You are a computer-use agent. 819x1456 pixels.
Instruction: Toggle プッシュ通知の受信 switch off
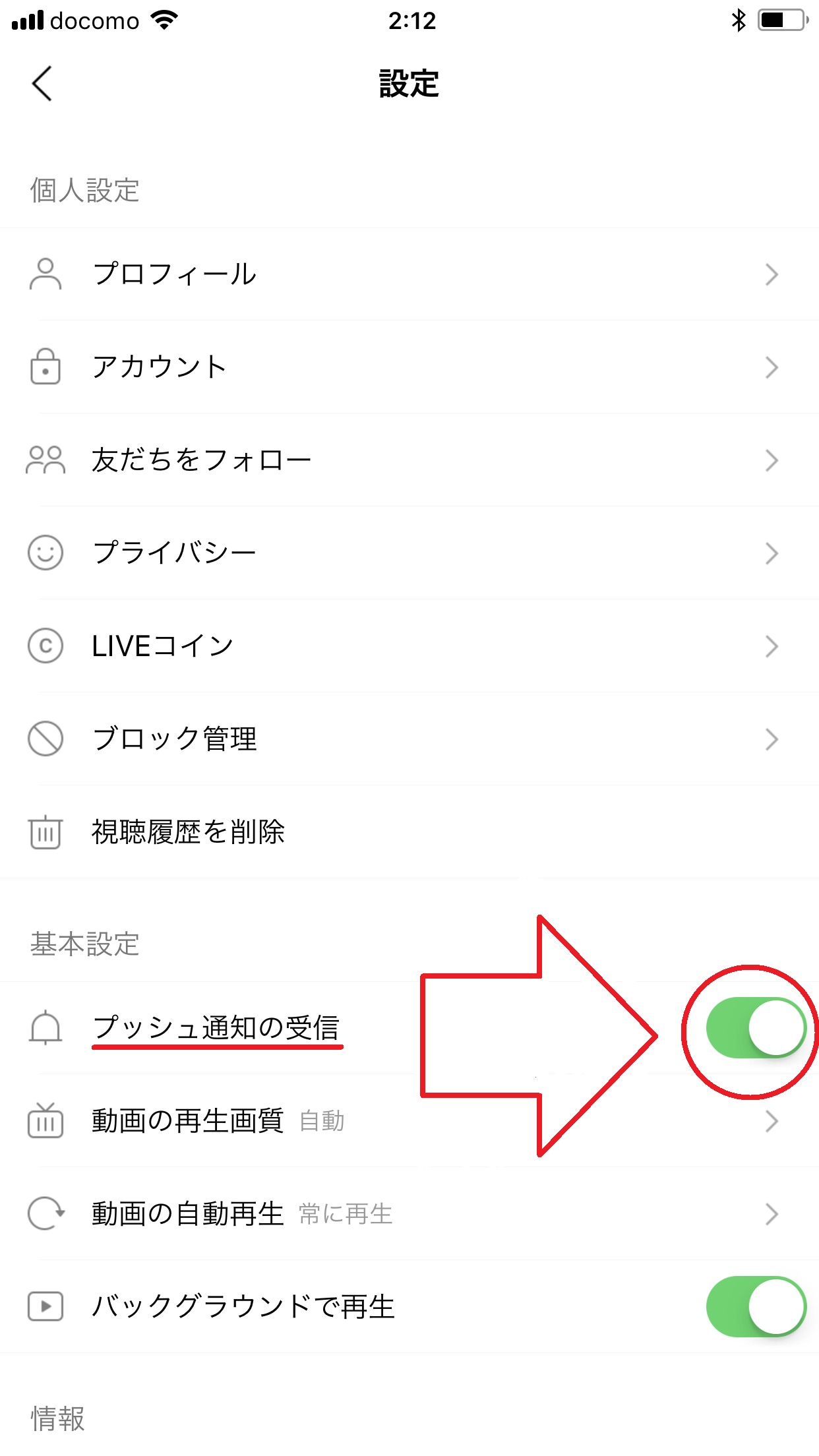coord(756,1027)
